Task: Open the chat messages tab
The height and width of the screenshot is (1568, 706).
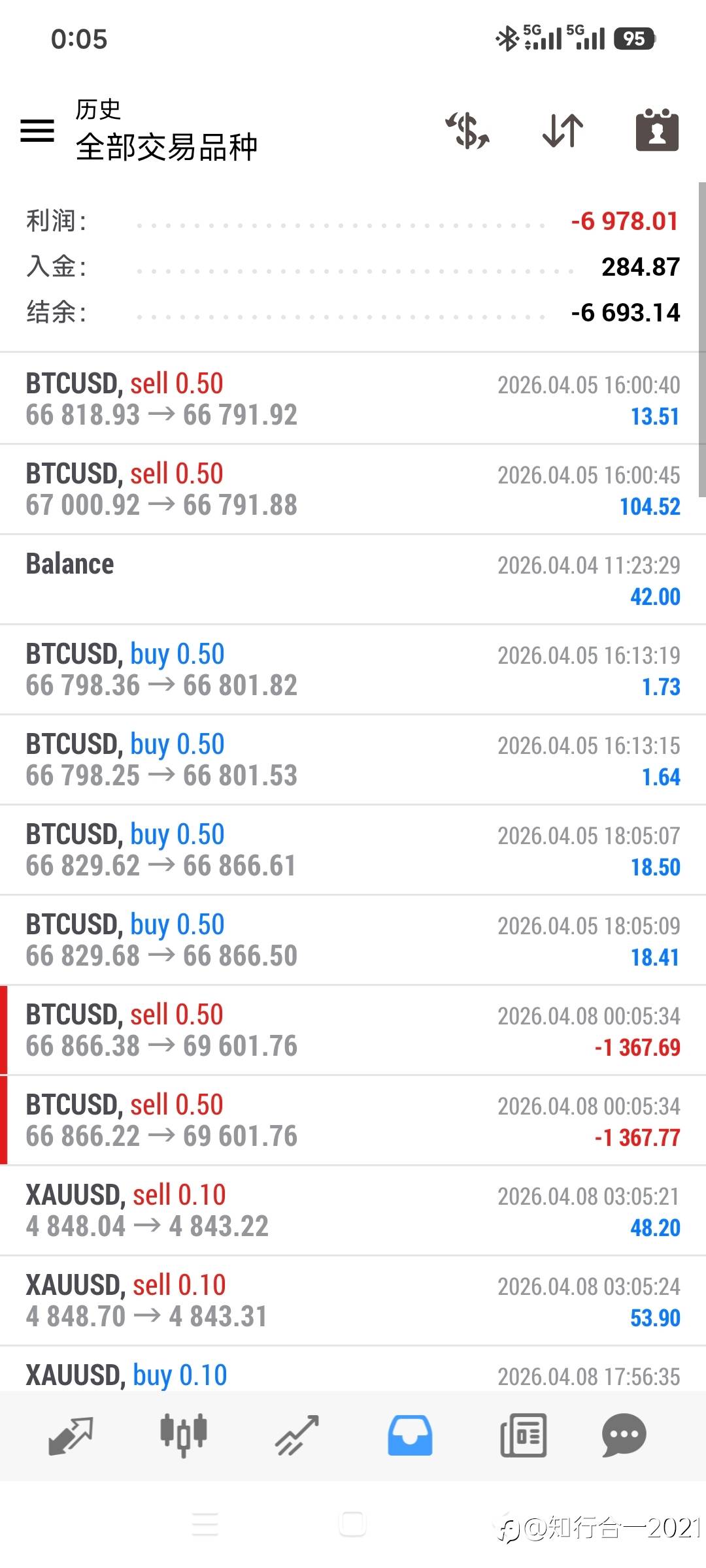Action: click(624, 1435)
